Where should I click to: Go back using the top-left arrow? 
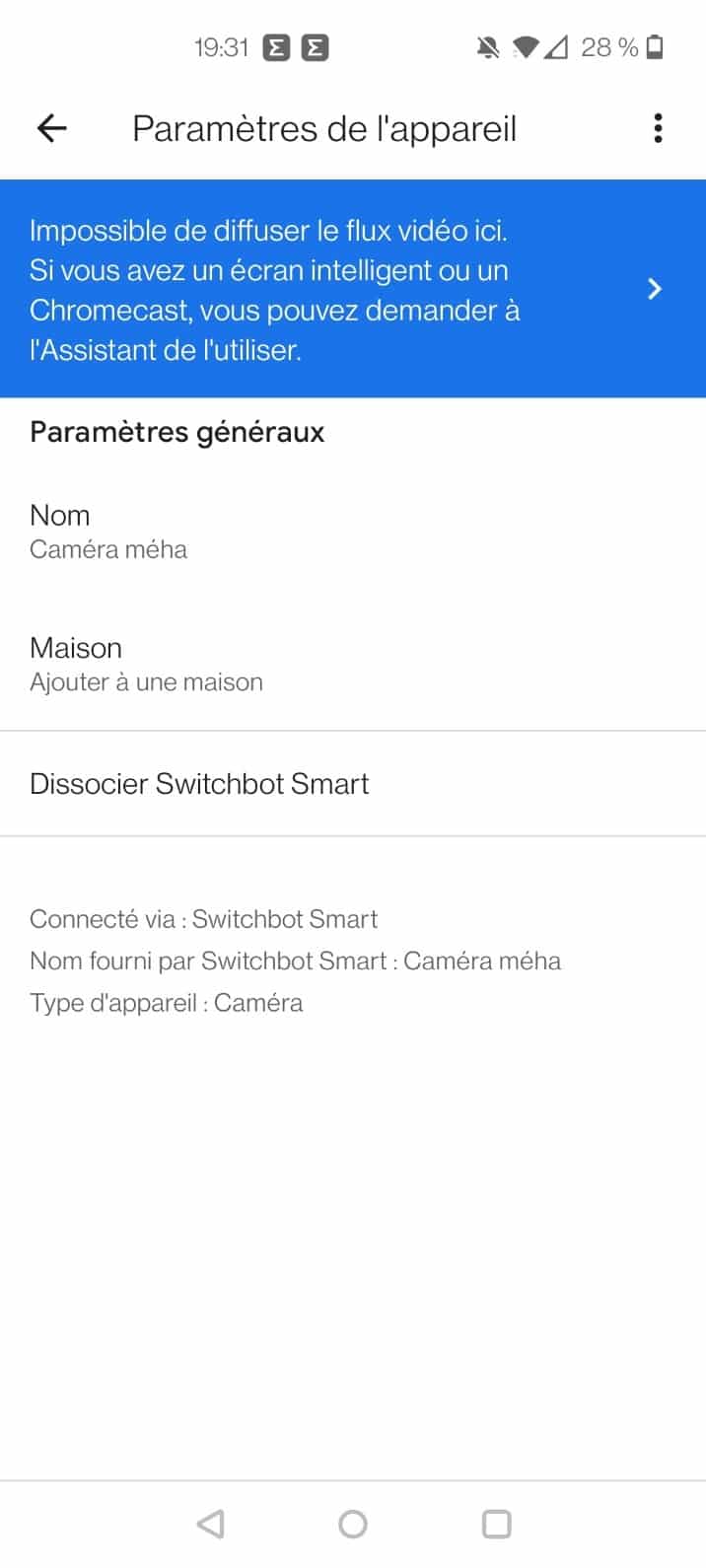point(51,128)
